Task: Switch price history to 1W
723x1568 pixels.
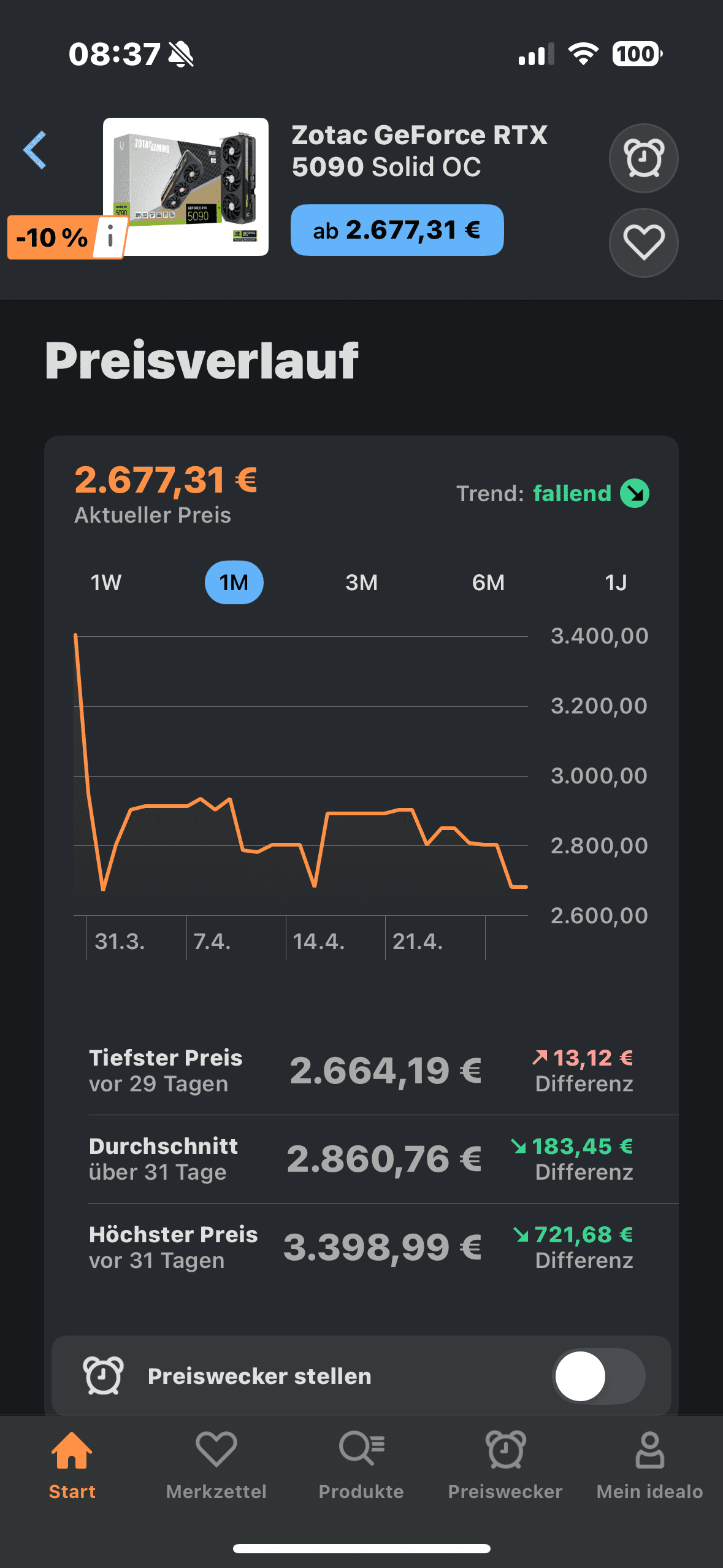Action: coord(106,582)
